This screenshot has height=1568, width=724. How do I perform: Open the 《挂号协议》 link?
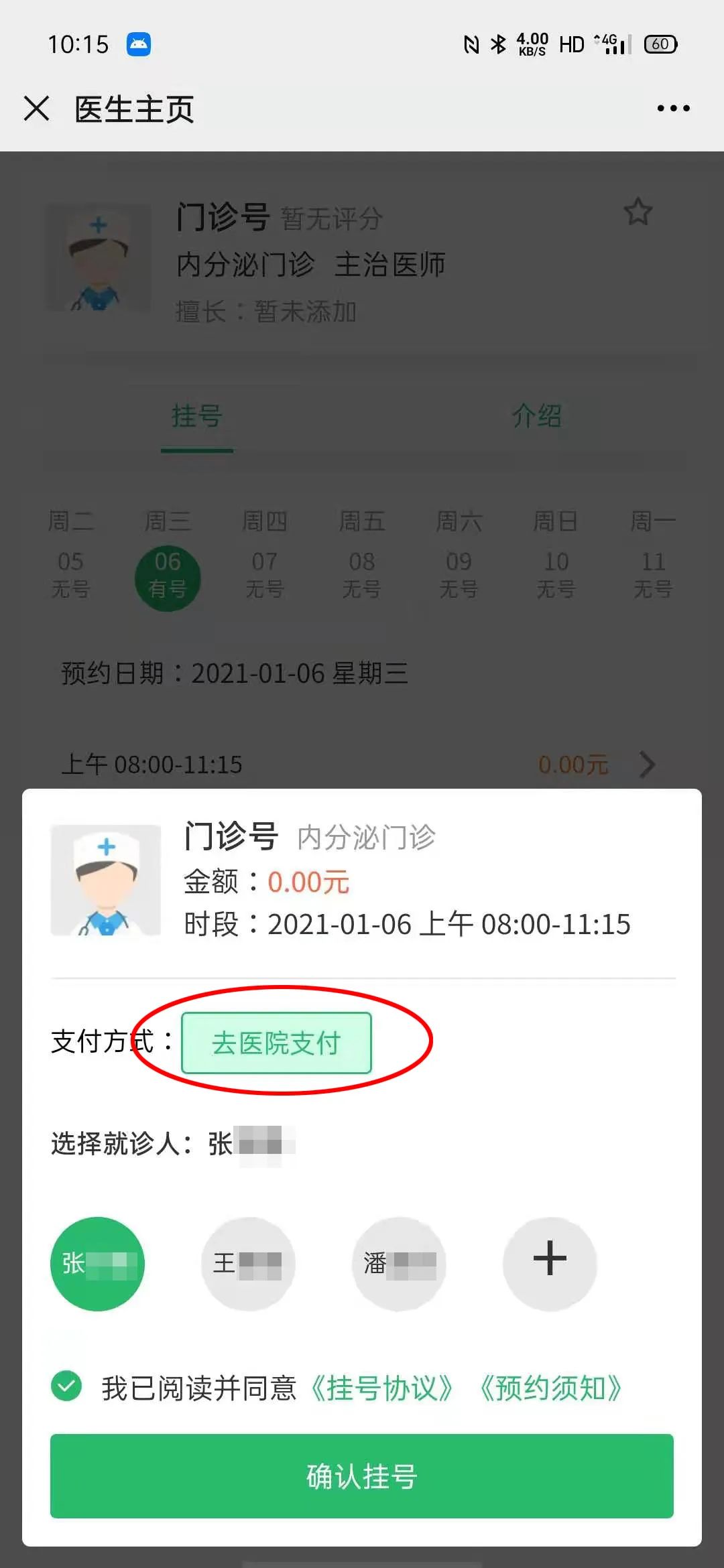pyautogui.click(x=382, y=1388)
